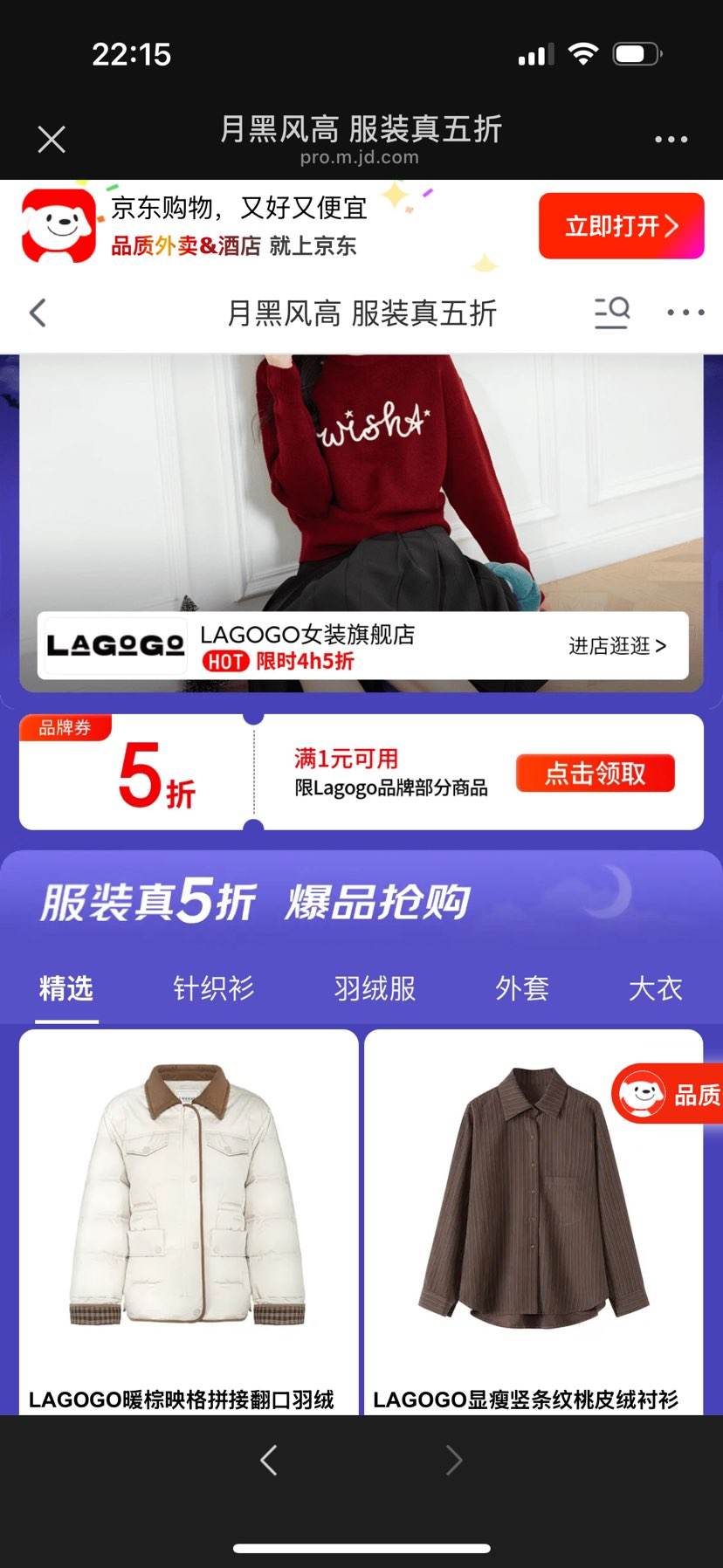
Task: Tap the more options ellipsis beside search
Action: pos(685,312)
